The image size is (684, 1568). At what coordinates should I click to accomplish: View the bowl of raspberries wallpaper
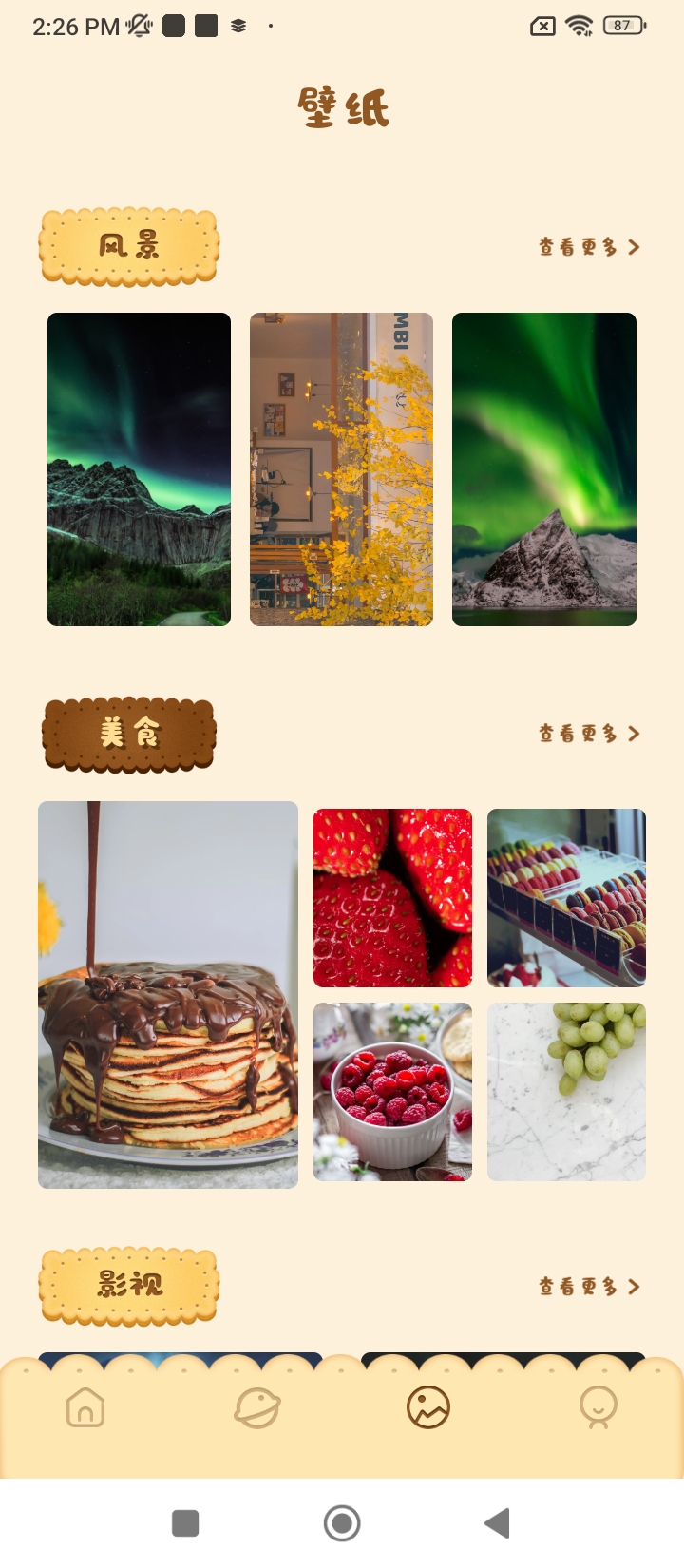(392, 1092)
